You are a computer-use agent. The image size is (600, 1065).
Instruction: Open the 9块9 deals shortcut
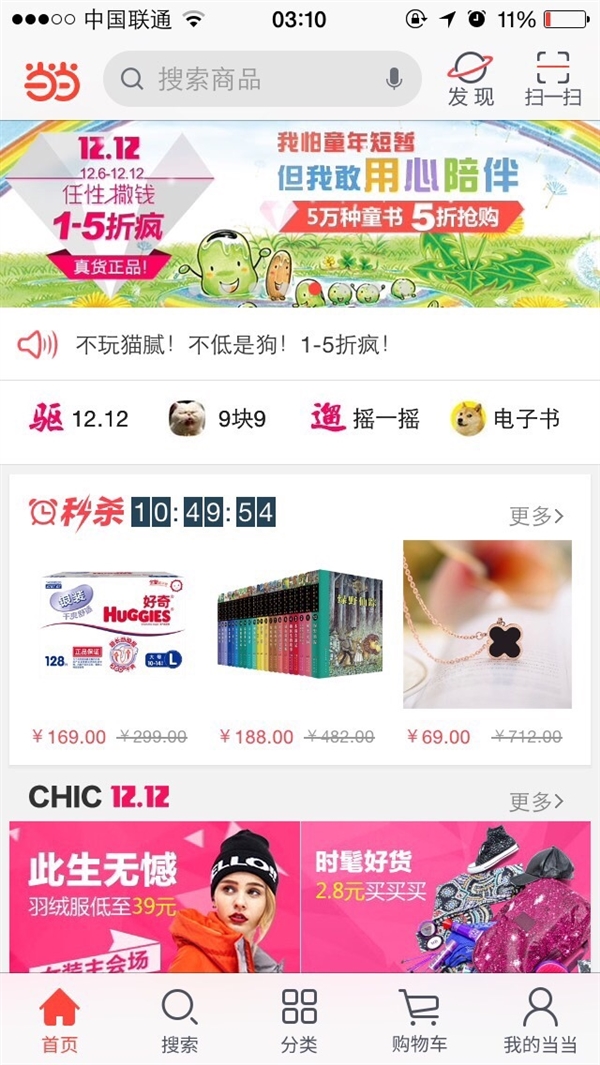coord(218,419)
